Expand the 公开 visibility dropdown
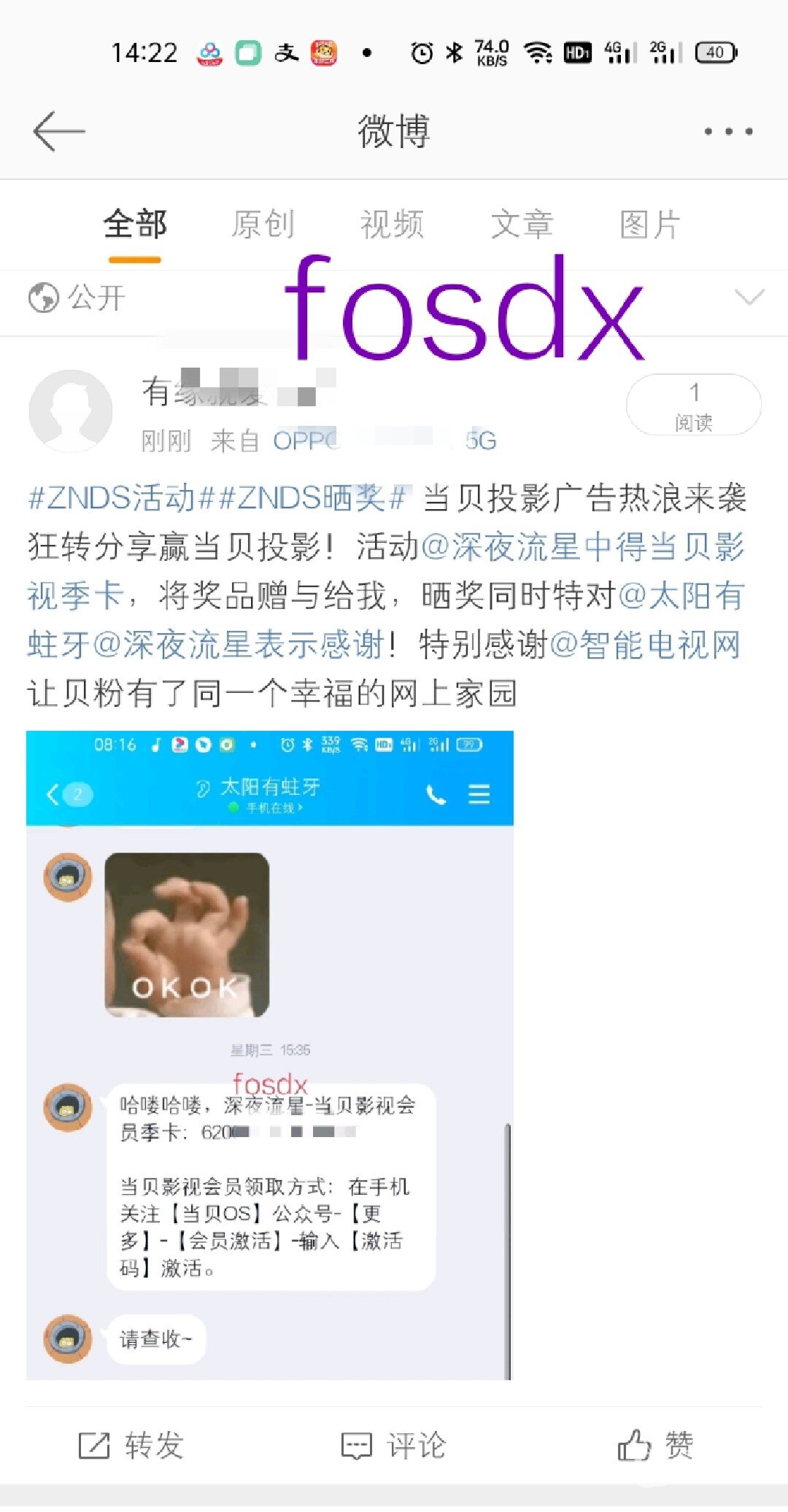This screenshot has width=788, height=1512. [x=749, y=298]
